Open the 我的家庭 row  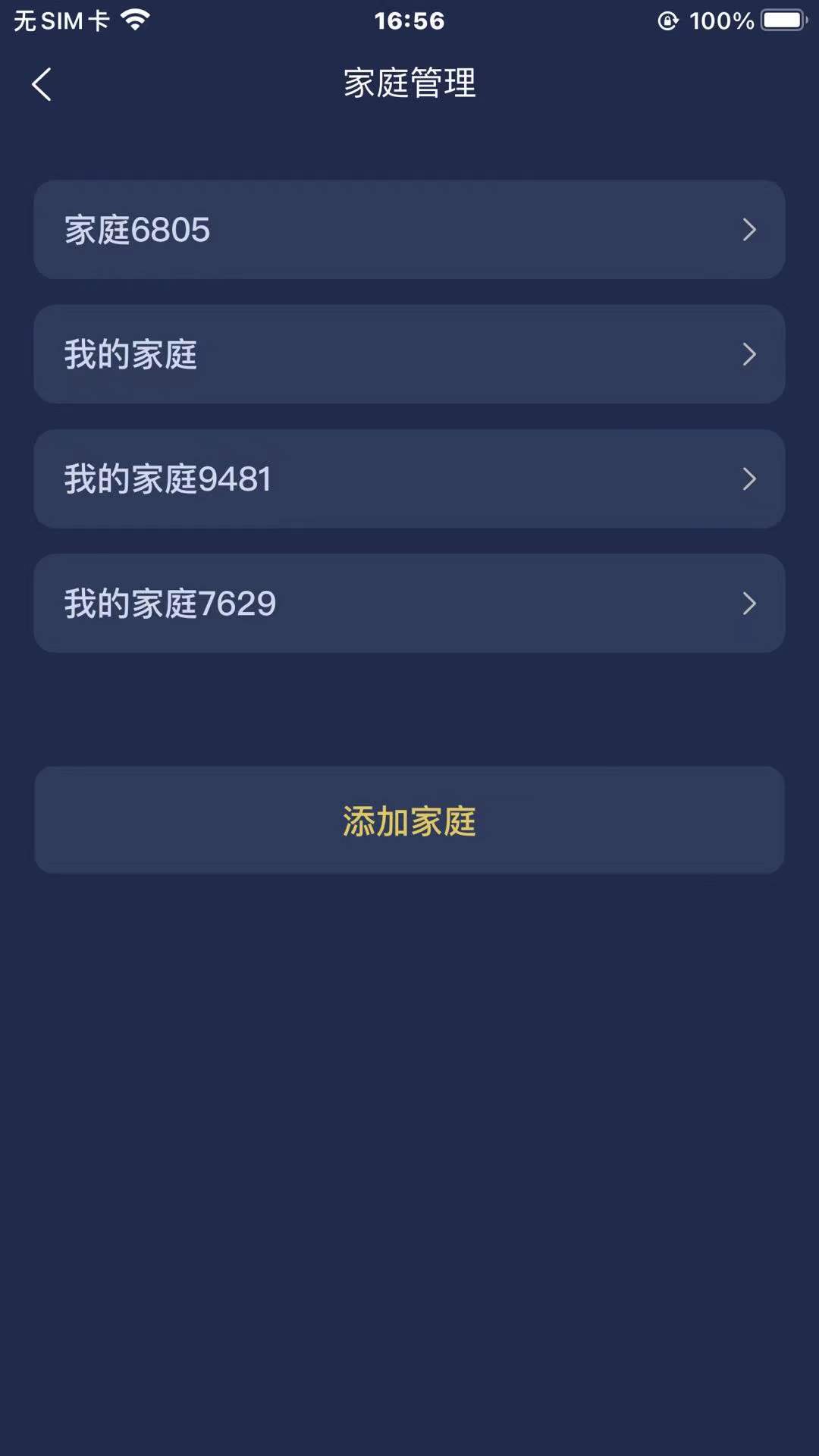pos(409,354)
